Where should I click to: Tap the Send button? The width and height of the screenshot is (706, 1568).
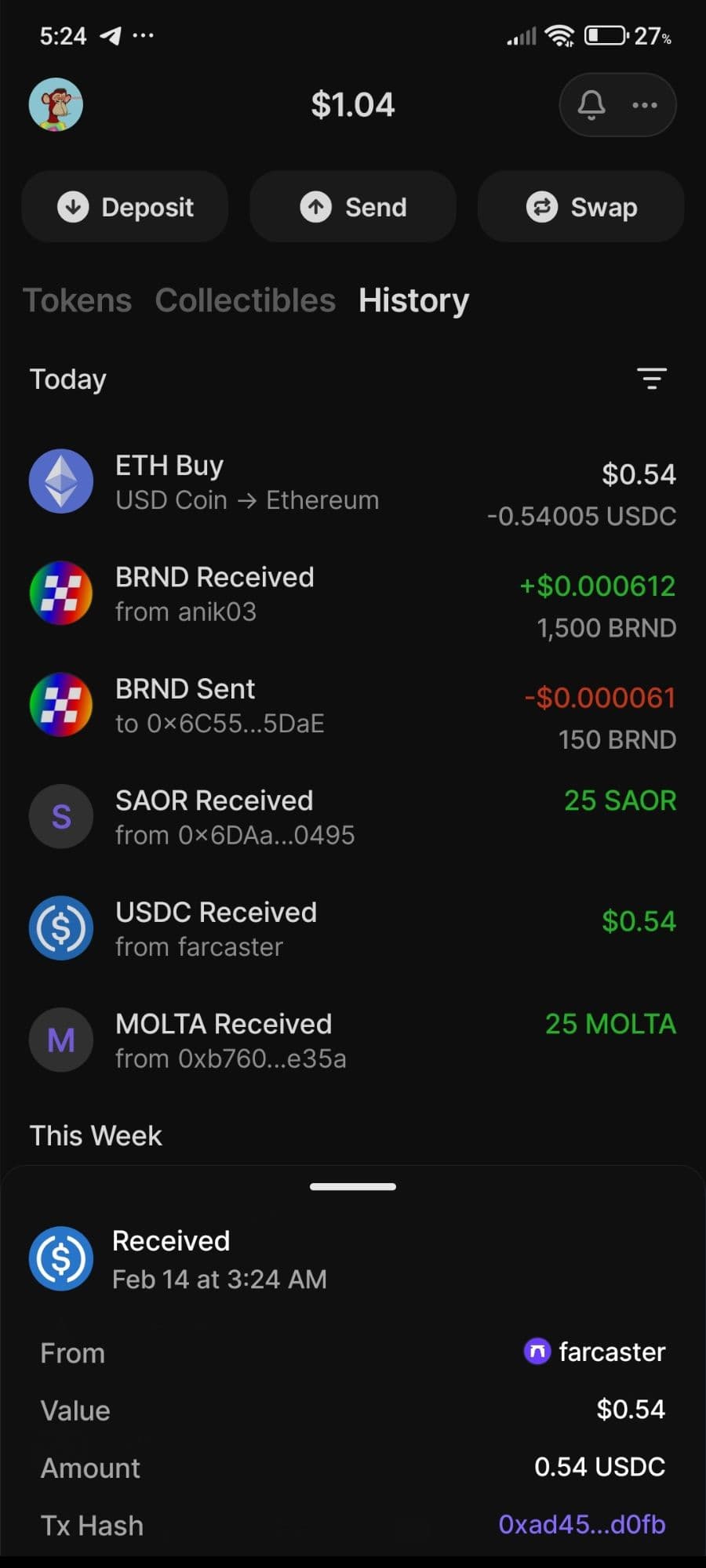[353, 207]
